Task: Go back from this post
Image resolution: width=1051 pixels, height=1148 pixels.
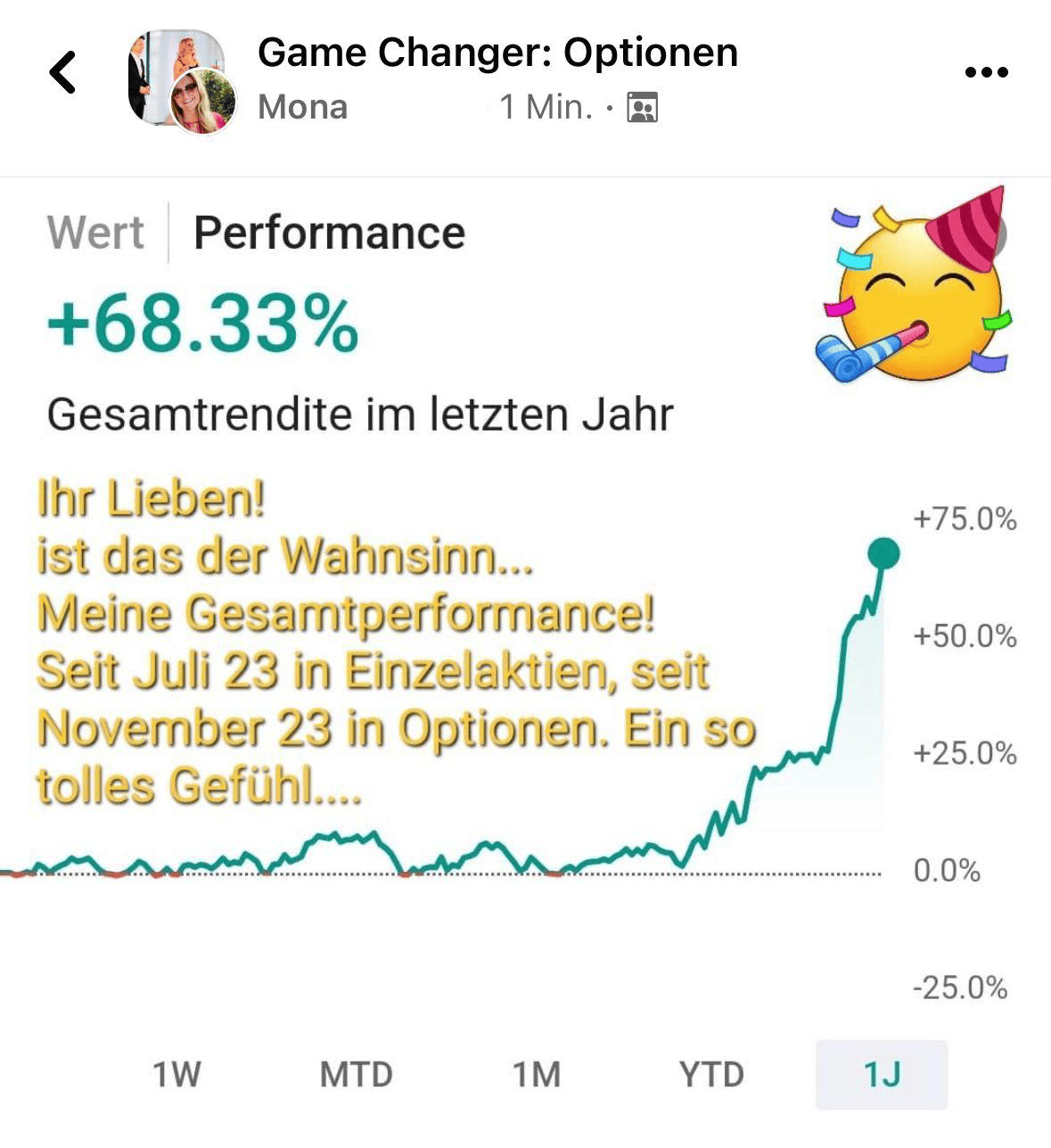Action: tap(62, 73)
